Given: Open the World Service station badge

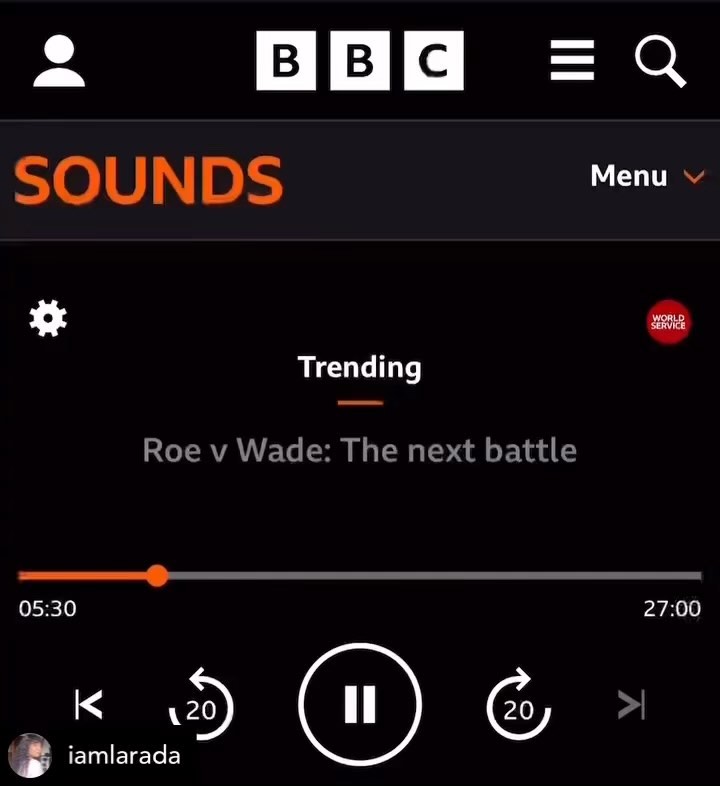Looking at the screenshot, I should (x=668, y=322).
